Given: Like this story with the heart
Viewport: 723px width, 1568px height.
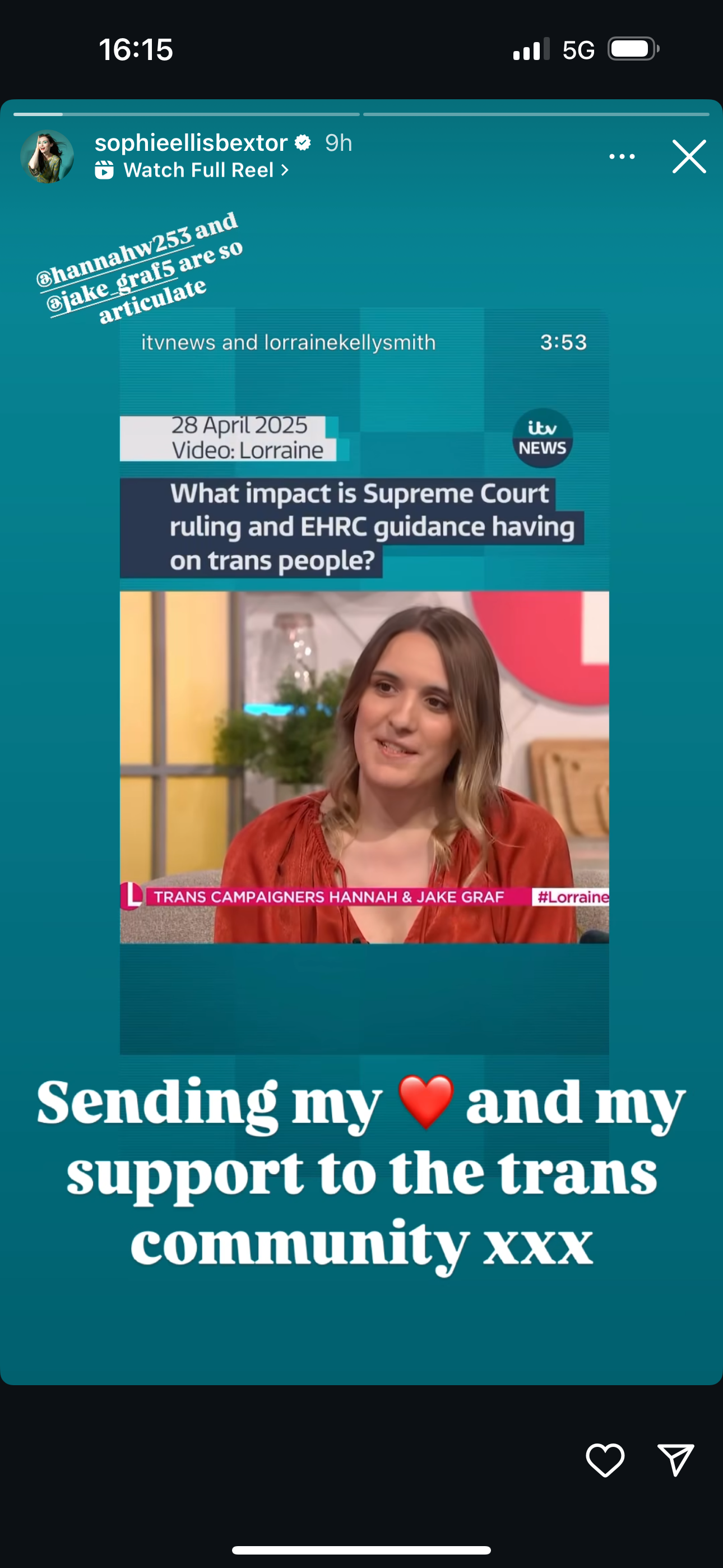Looking at the screenshot, I should click(x=605, y=1460).
